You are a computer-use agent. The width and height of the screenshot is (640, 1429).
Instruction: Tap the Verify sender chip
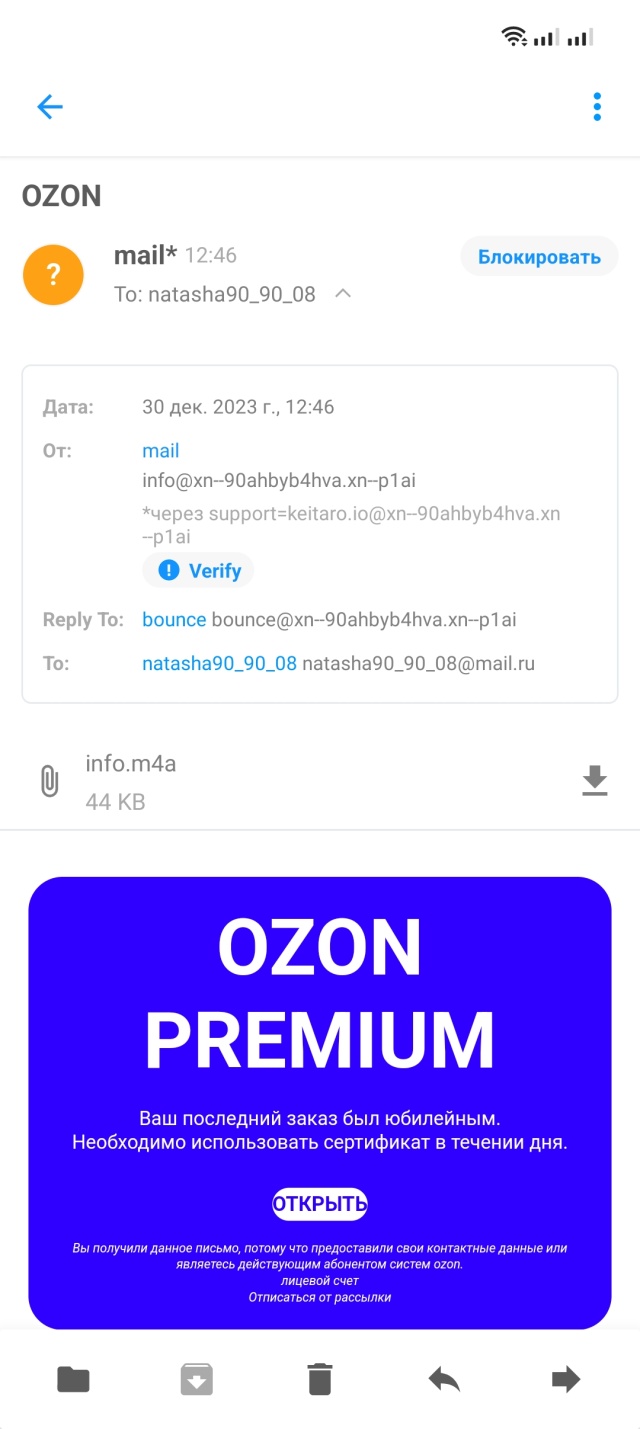click(199, 570)
